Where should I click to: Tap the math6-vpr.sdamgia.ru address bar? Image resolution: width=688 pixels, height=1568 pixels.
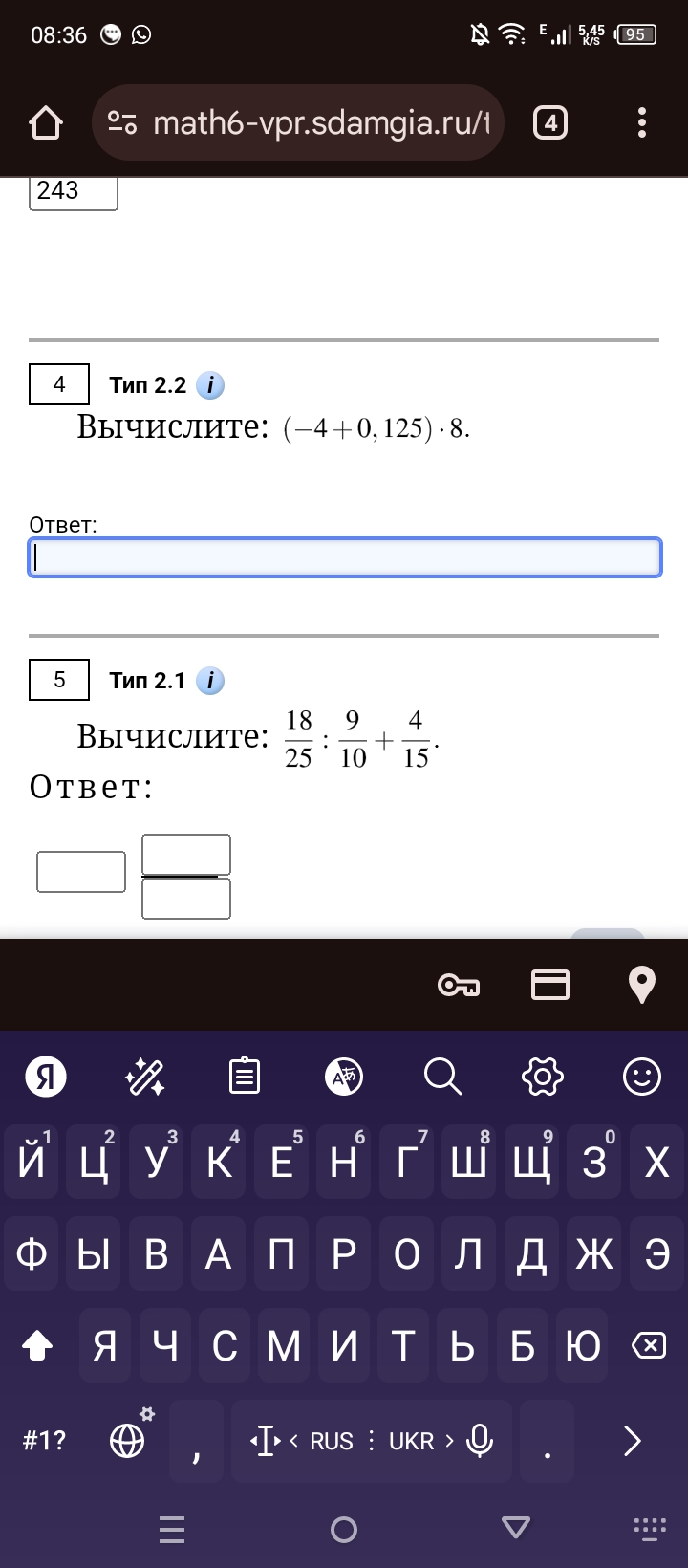[298, 123]
